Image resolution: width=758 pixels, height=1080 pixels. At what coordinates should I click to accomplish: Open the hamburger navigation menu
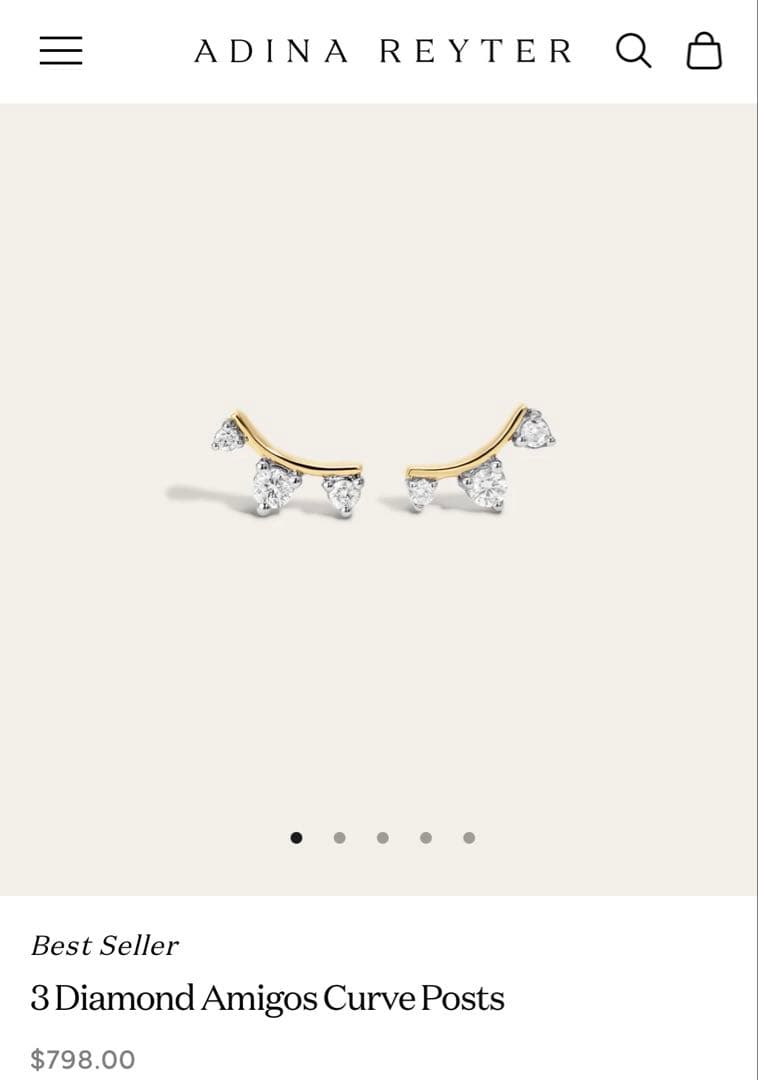point(61,51)
